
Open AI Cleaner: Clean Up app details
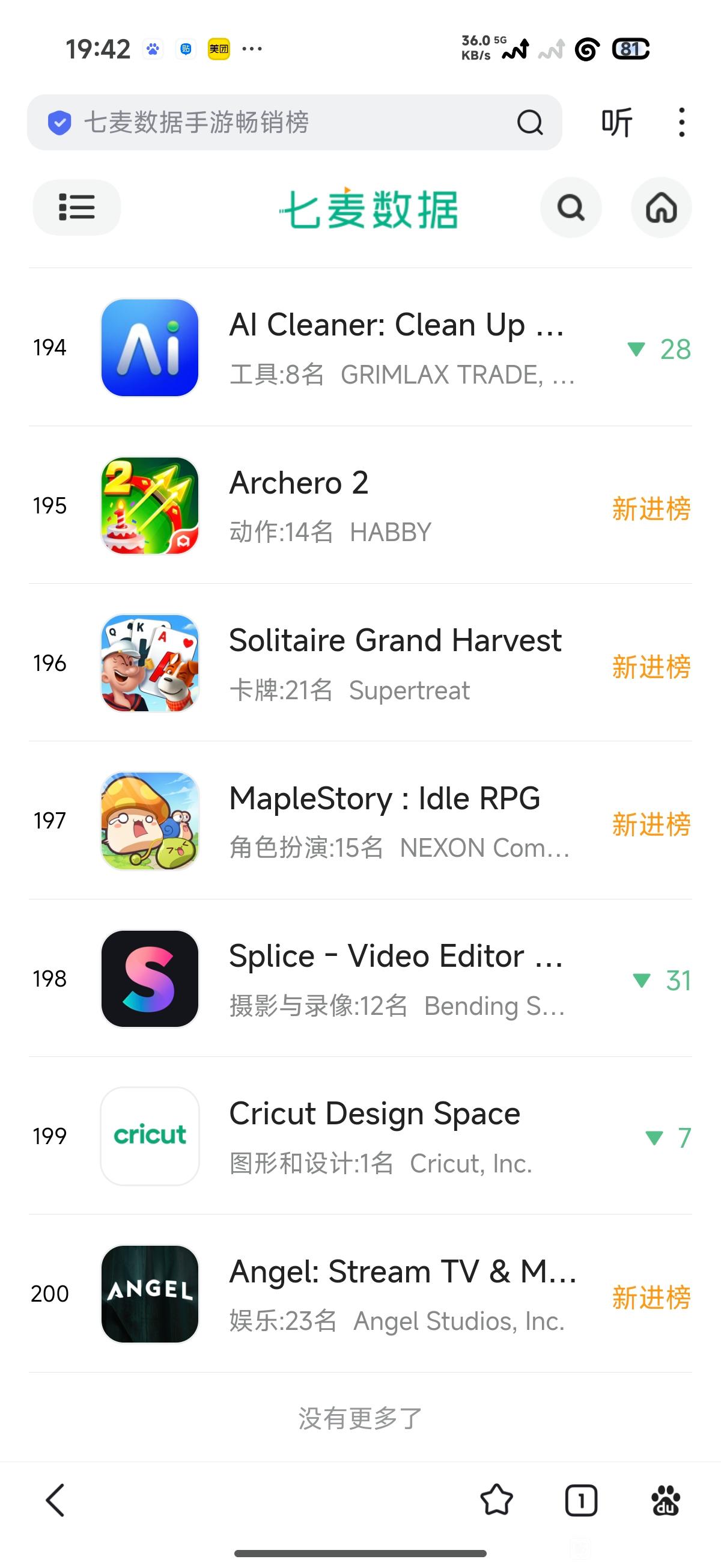pos(395,347)
